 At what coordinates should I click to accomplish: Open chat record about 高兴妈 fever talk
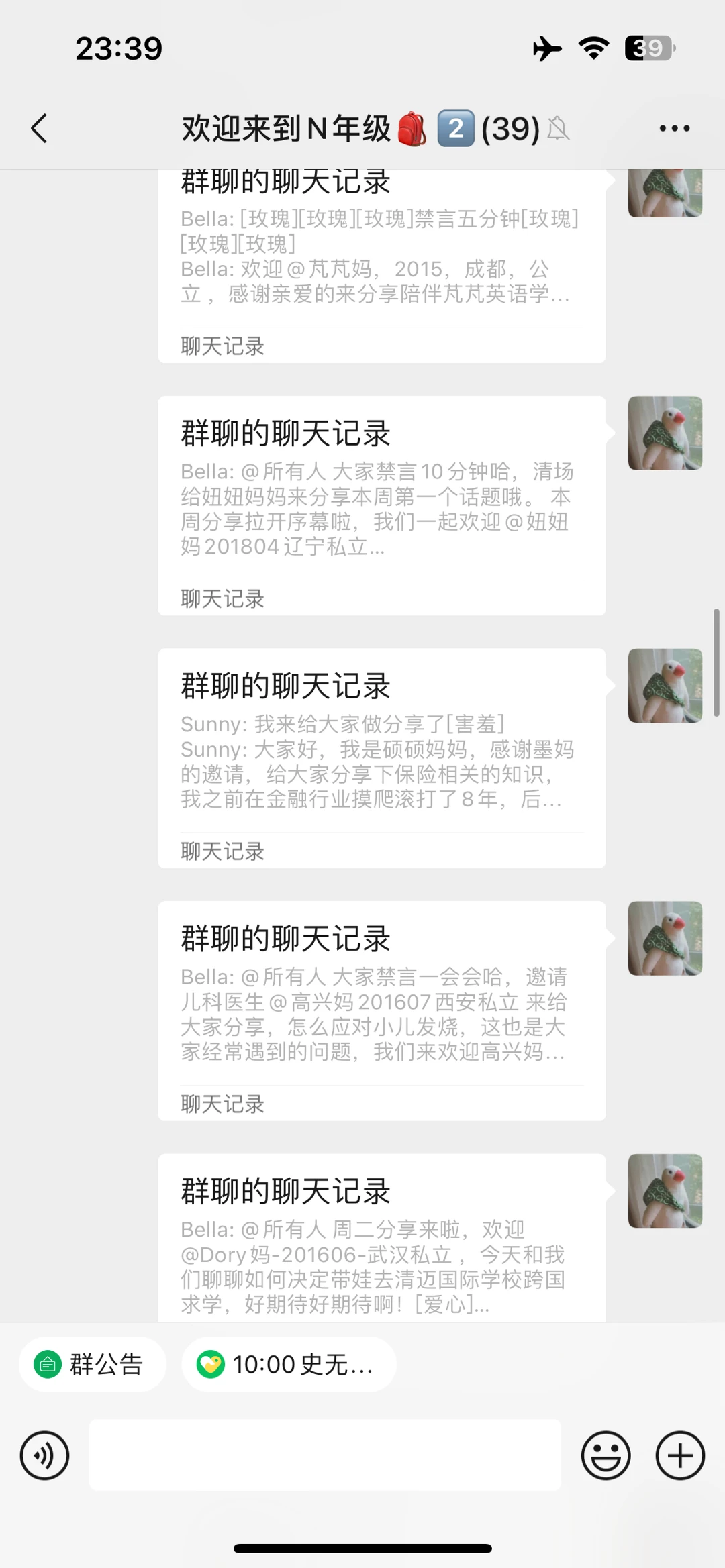381,1010
